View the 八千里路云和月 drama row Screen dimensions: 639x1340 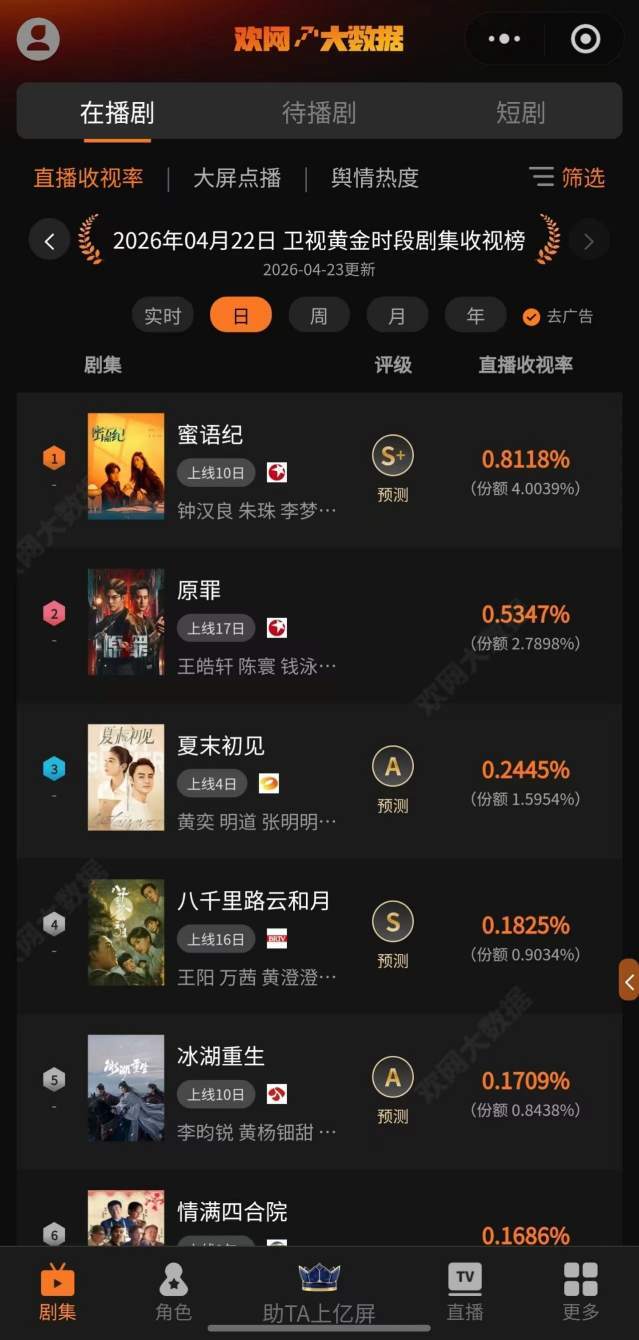(253, 901)
